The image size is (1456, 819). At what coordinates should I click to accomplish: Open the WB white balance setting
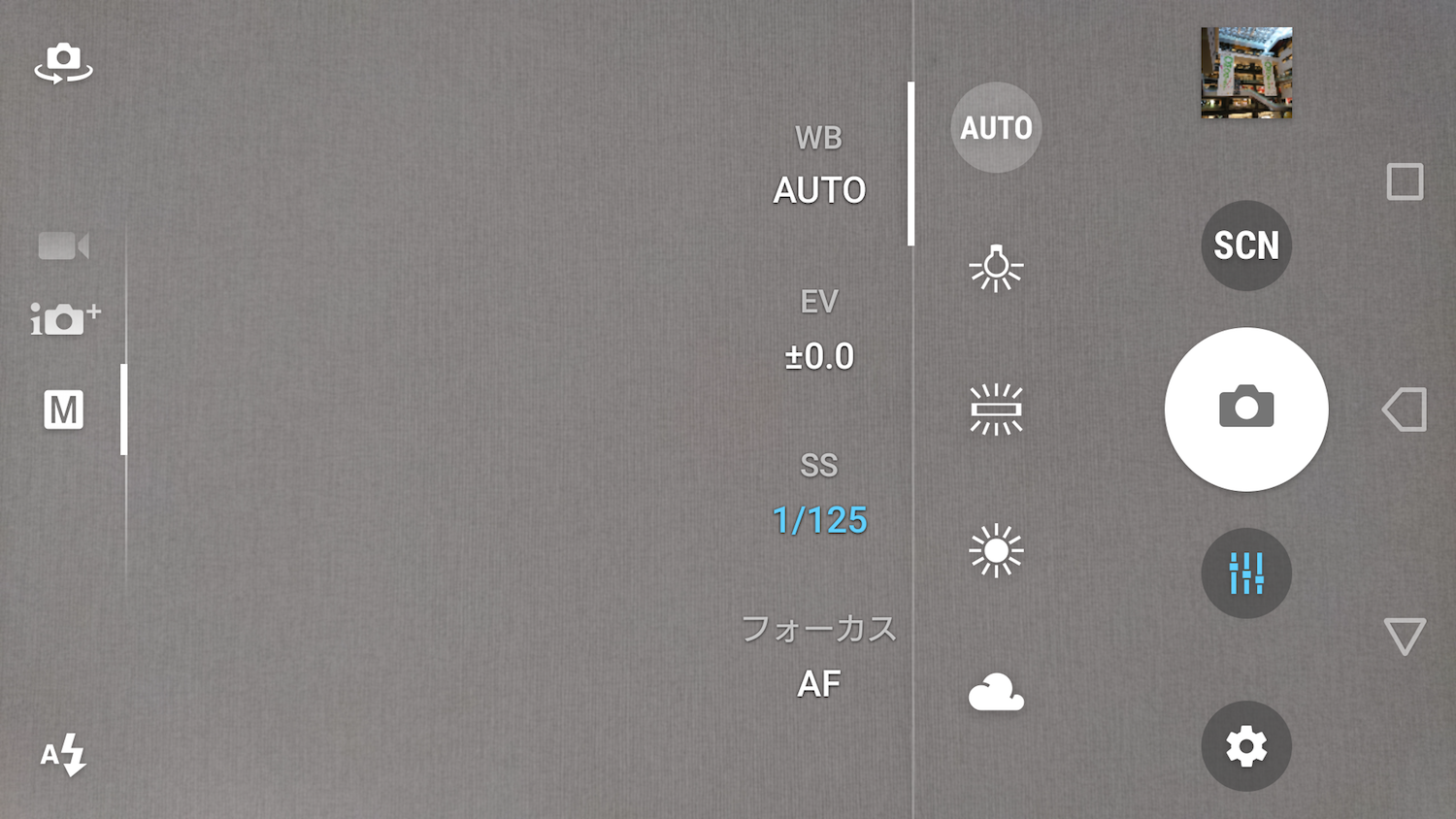click(x=818, y=166)
